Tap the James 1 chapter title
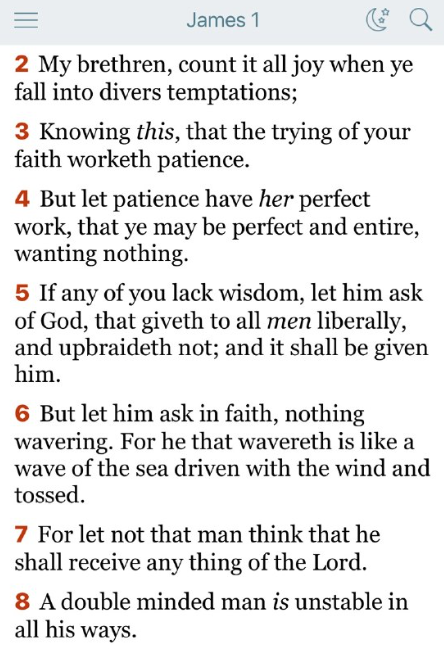 click(x=223, y=20)
